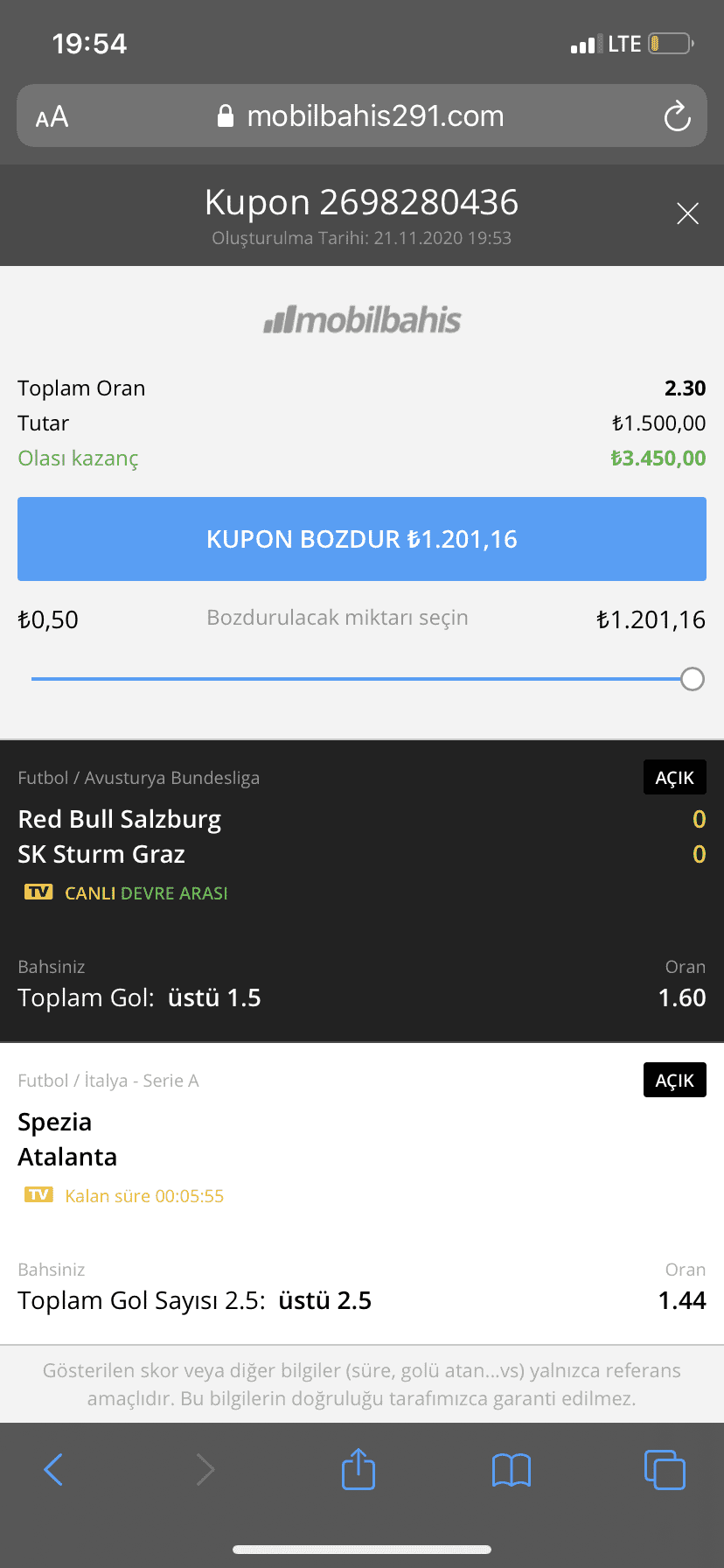Tap the KUPON BOZDUR cash-out button
The width and height of the screenshot is (724, 1568).
(x=362, y=539)
